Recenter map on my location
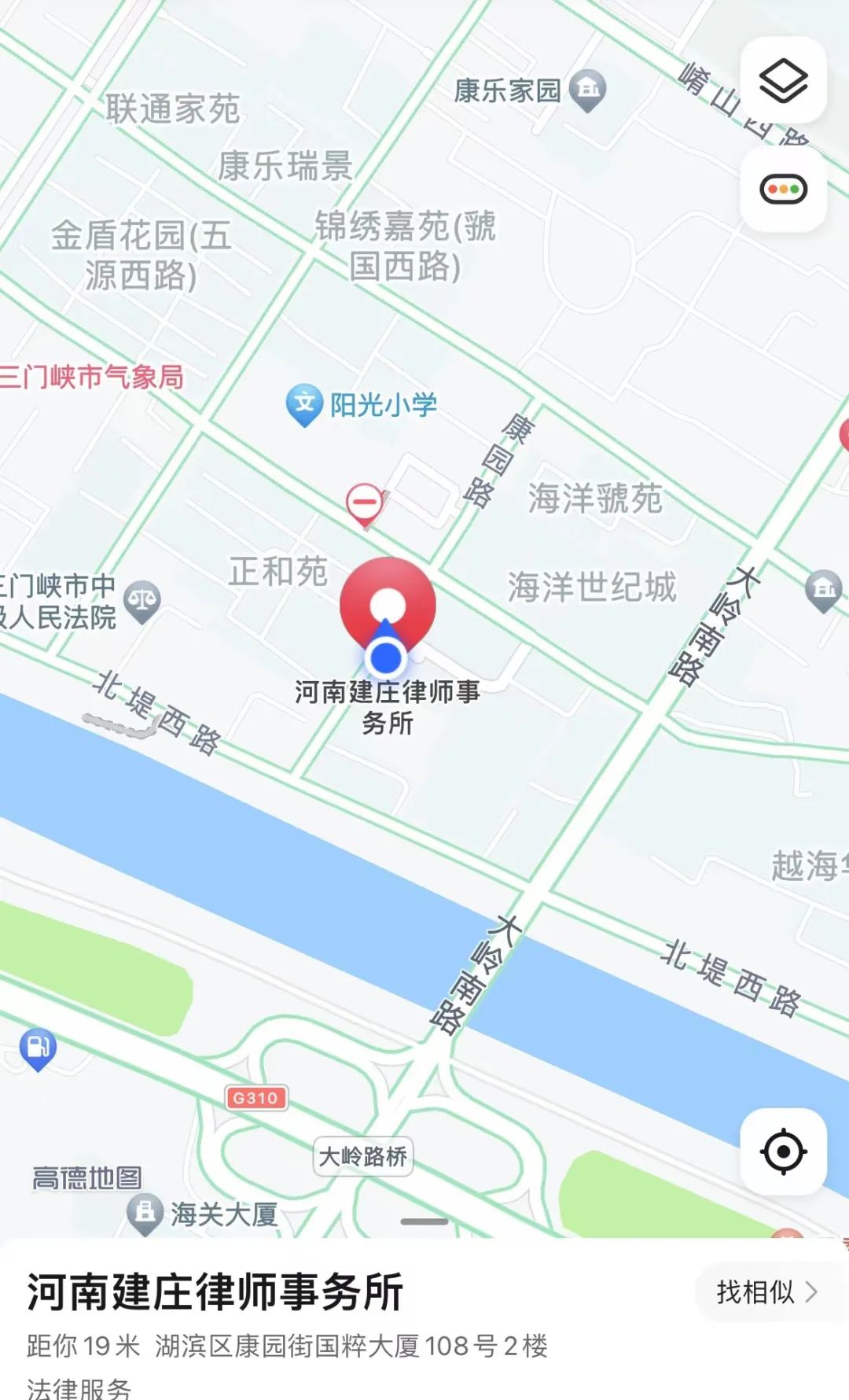Image resolution: width=849 pixels, height=1400 pixels. click(783, 1151)
